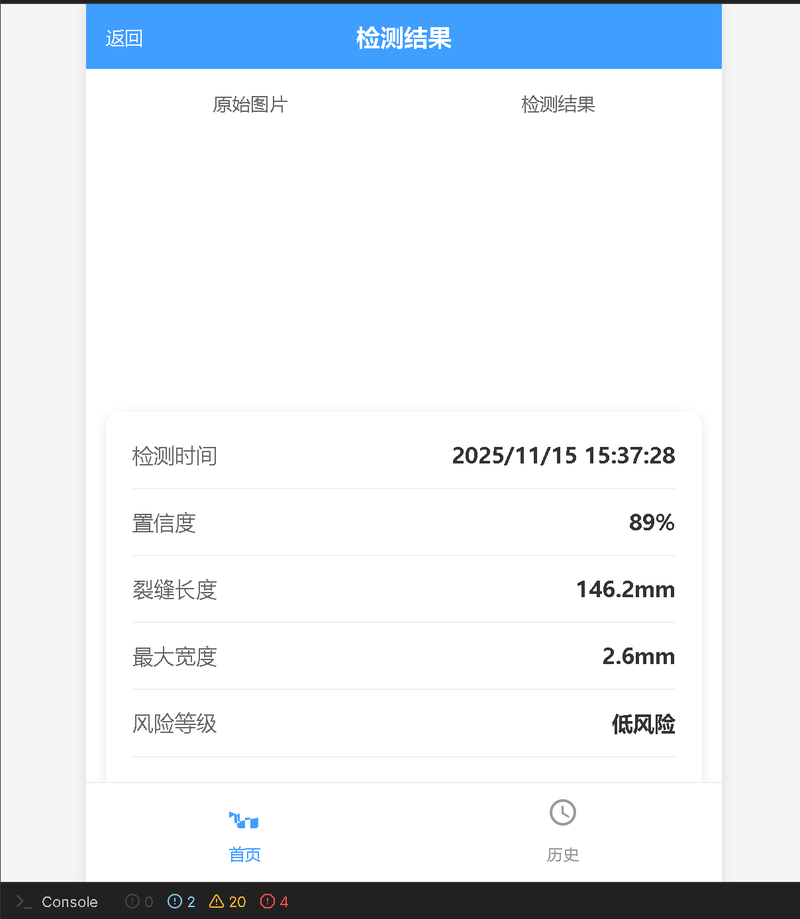Open the 历史 history tab
The height and width of the screenshot is (919, 800).
(x=562, y=832)
